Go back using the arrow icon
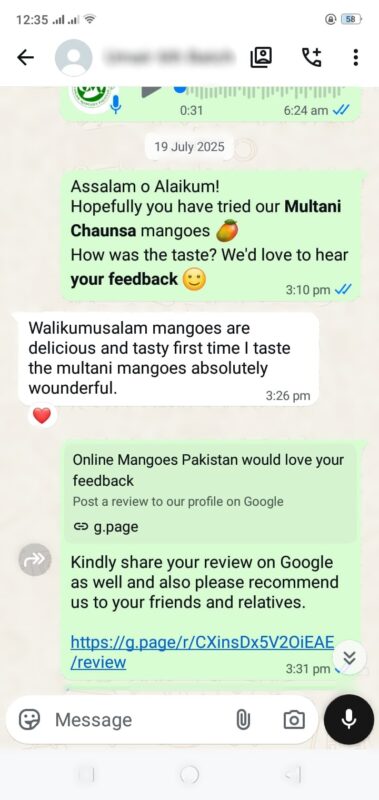 (25, 58)
